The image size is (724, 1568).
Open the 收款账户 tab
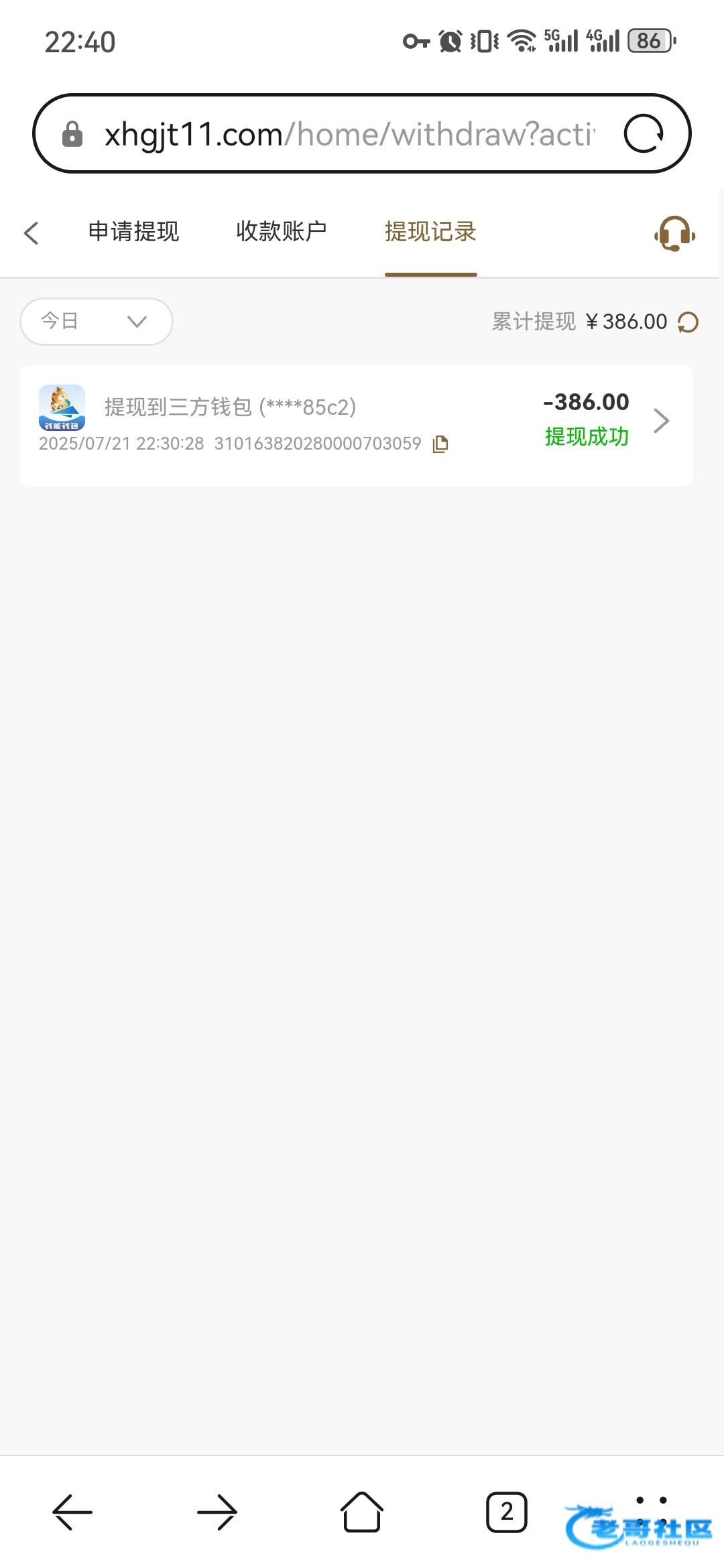[282, 232]
